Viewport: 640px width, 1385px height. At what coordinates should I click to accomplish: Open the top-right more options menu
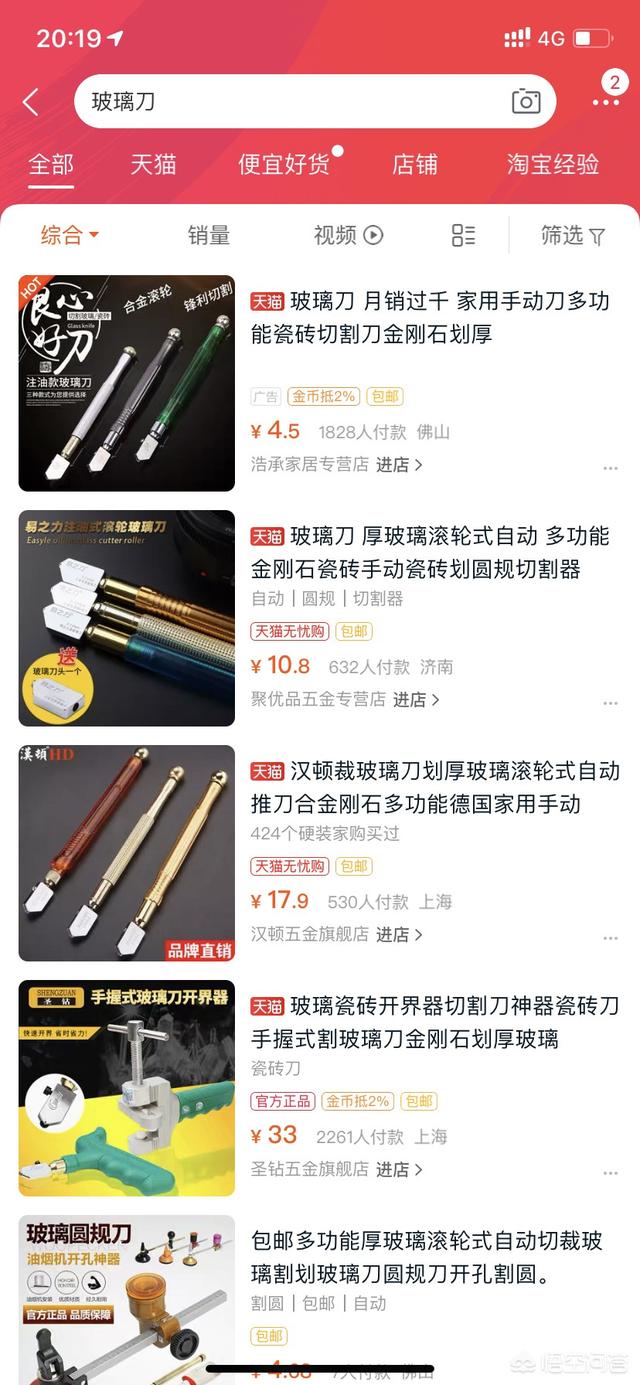pos(605,101)
